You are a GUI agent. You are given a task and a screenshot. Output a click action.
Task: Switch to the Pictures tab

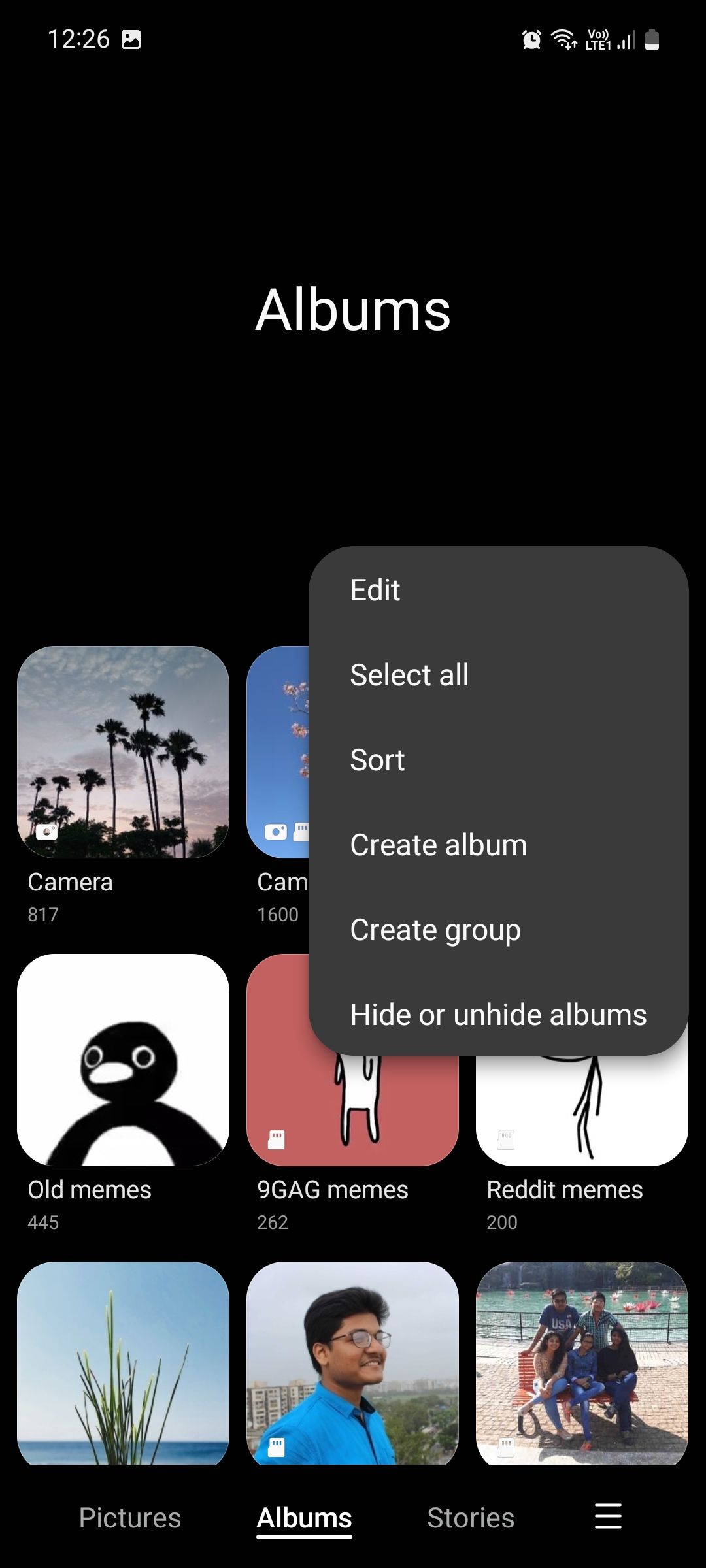[129, 1517]
